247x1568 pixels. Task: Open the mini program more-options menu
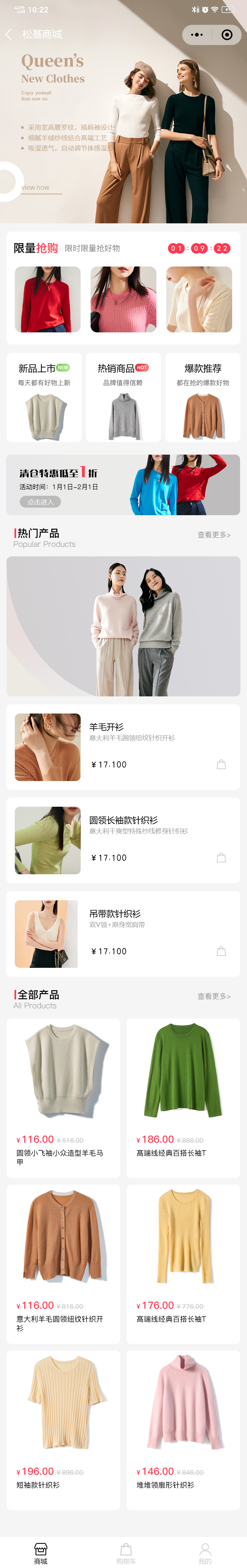click(x=197, y=35)
